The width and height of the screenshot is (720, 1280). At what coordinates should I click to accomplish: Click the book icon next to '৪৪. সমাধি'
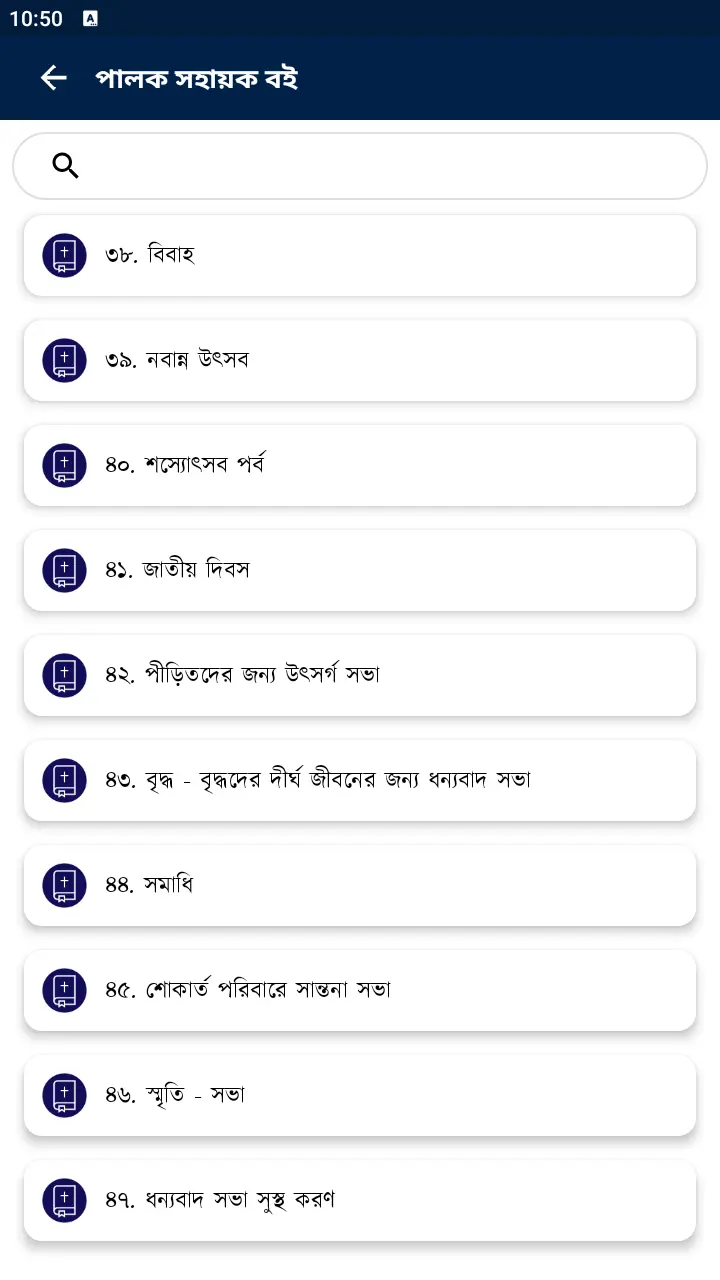pyautogui.click(x=63, y=885)
